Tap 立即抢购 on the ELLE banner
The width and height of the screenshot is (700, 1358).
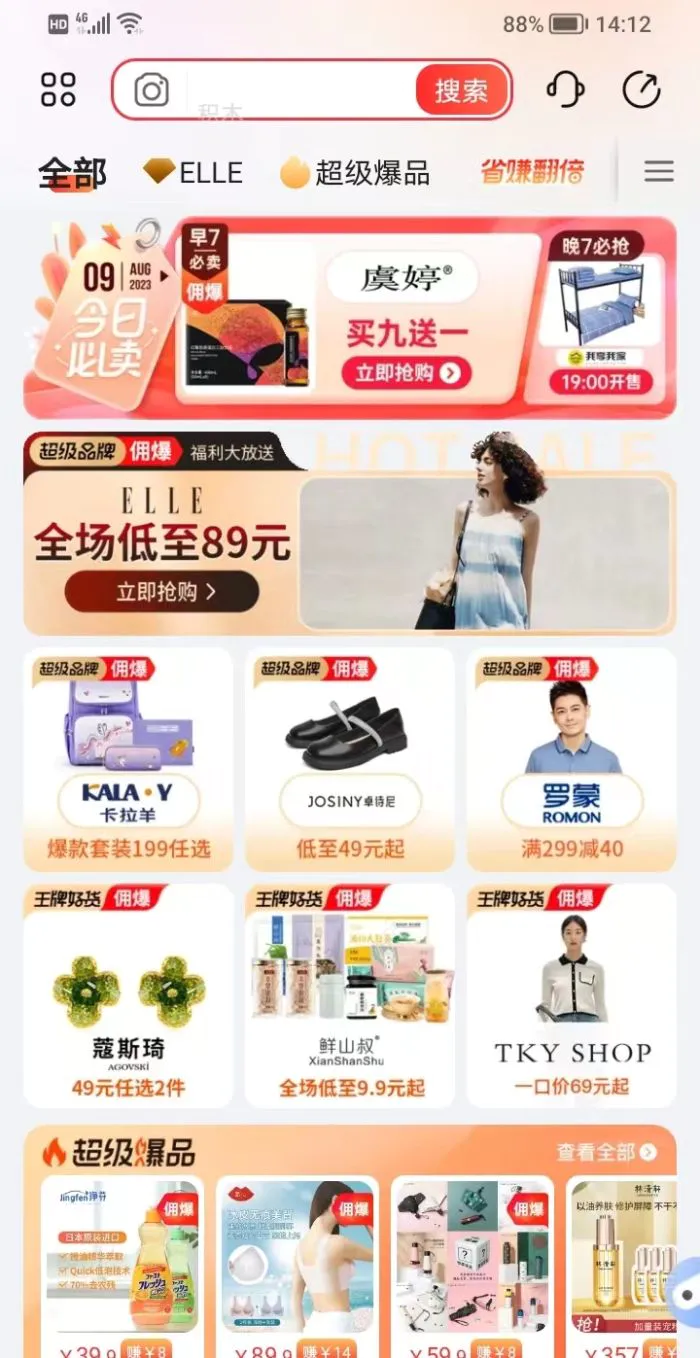tap(163, 592)
